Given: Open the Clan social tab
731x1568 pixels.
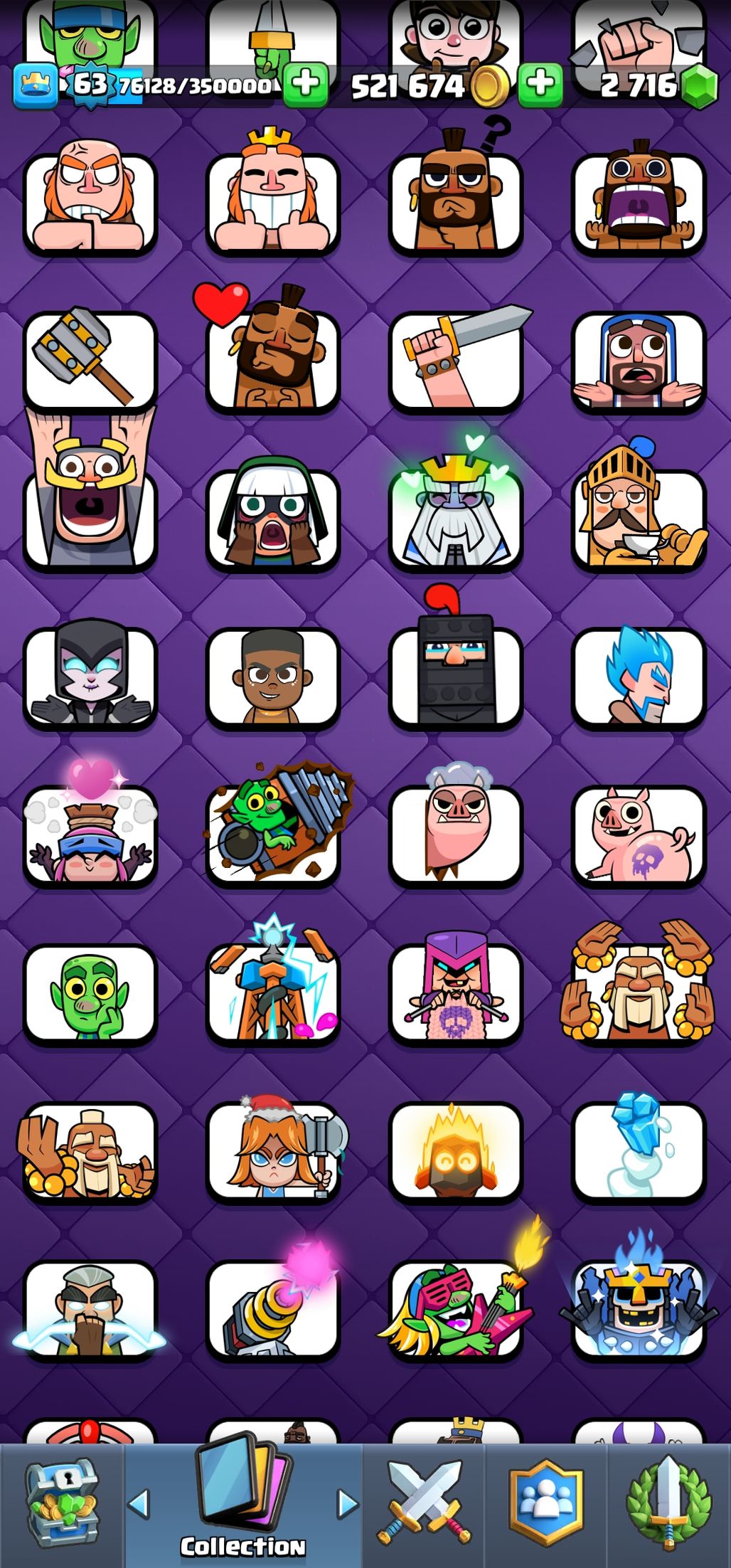Looking at the screenshot, I should coord(545,1505).
